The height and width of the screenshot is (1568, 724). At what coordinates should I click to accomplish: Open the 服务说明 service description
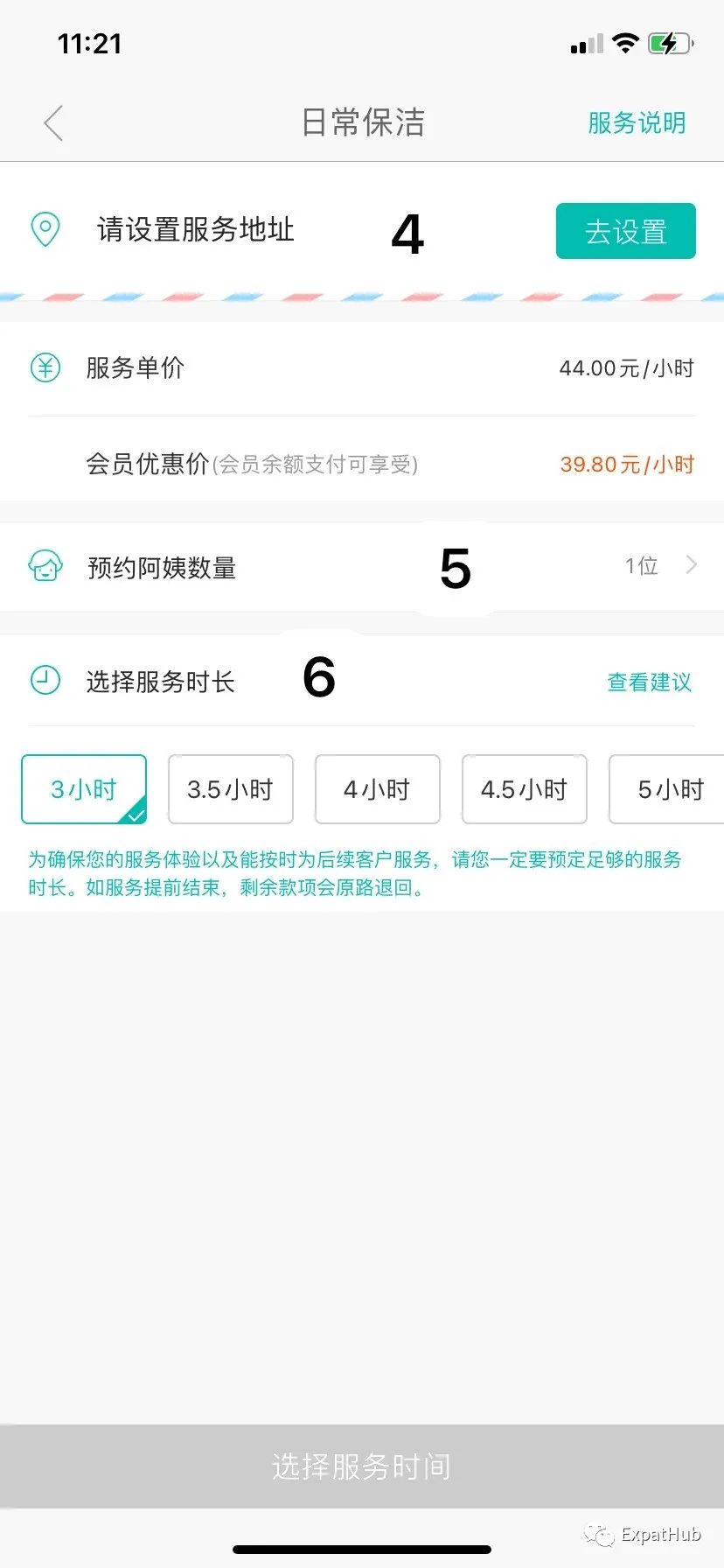[637, 122]
